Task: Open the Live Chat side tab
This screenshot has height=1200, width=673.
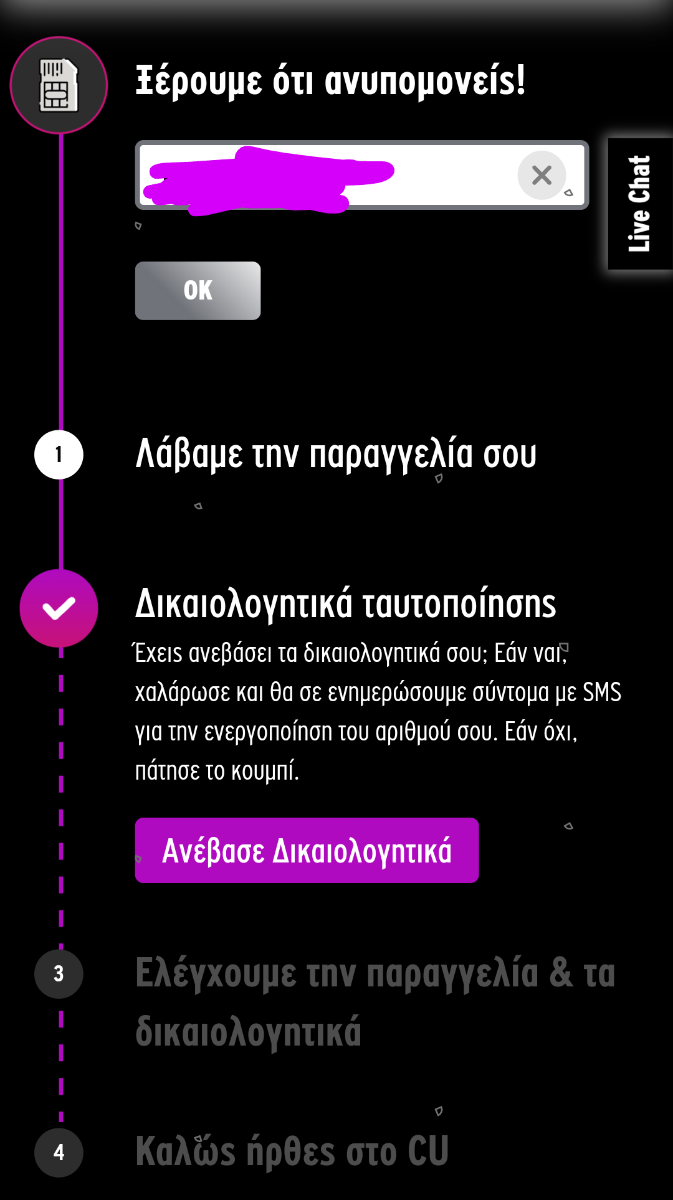Action: pos(640,204)
